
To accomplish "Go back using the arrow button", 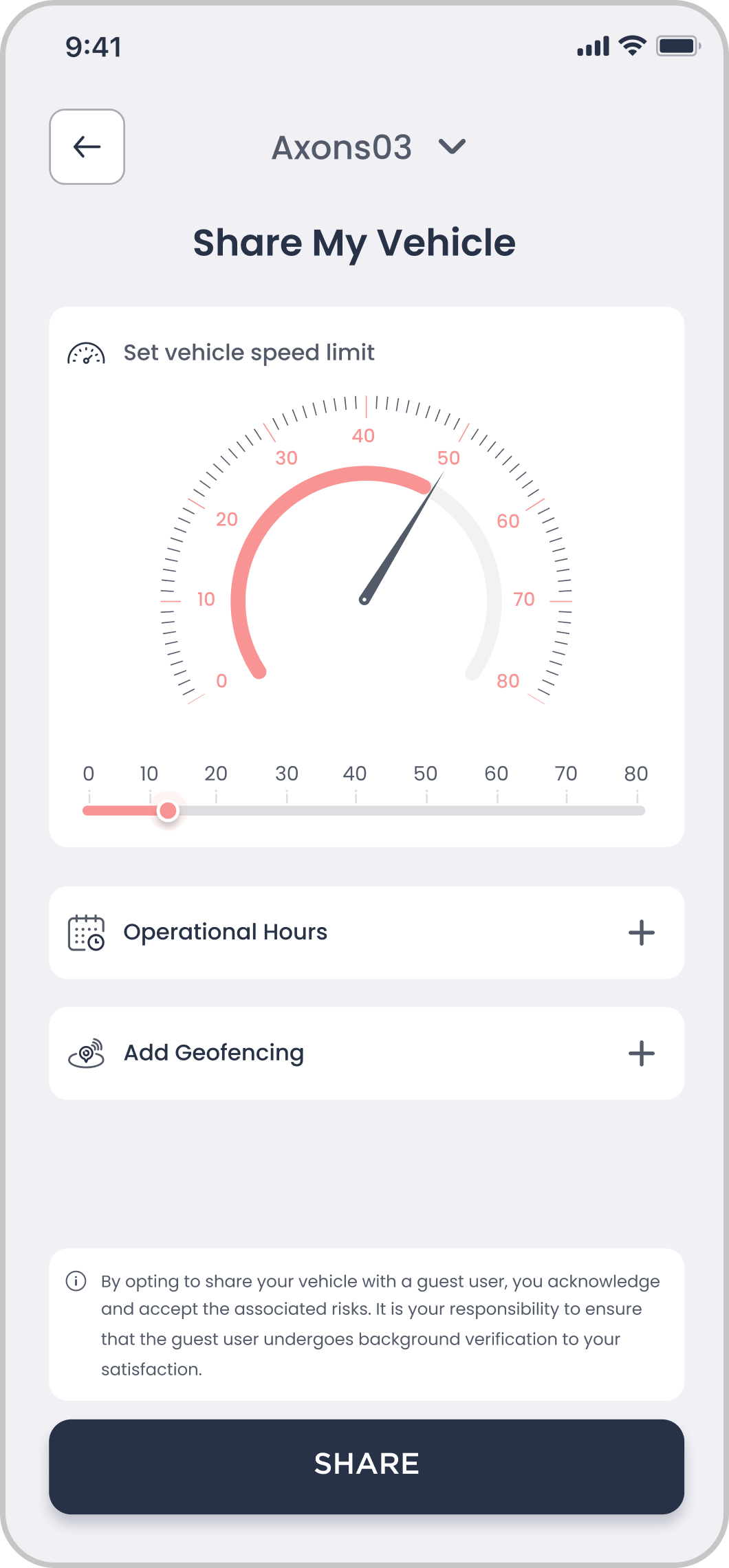I will click(87, 146).
